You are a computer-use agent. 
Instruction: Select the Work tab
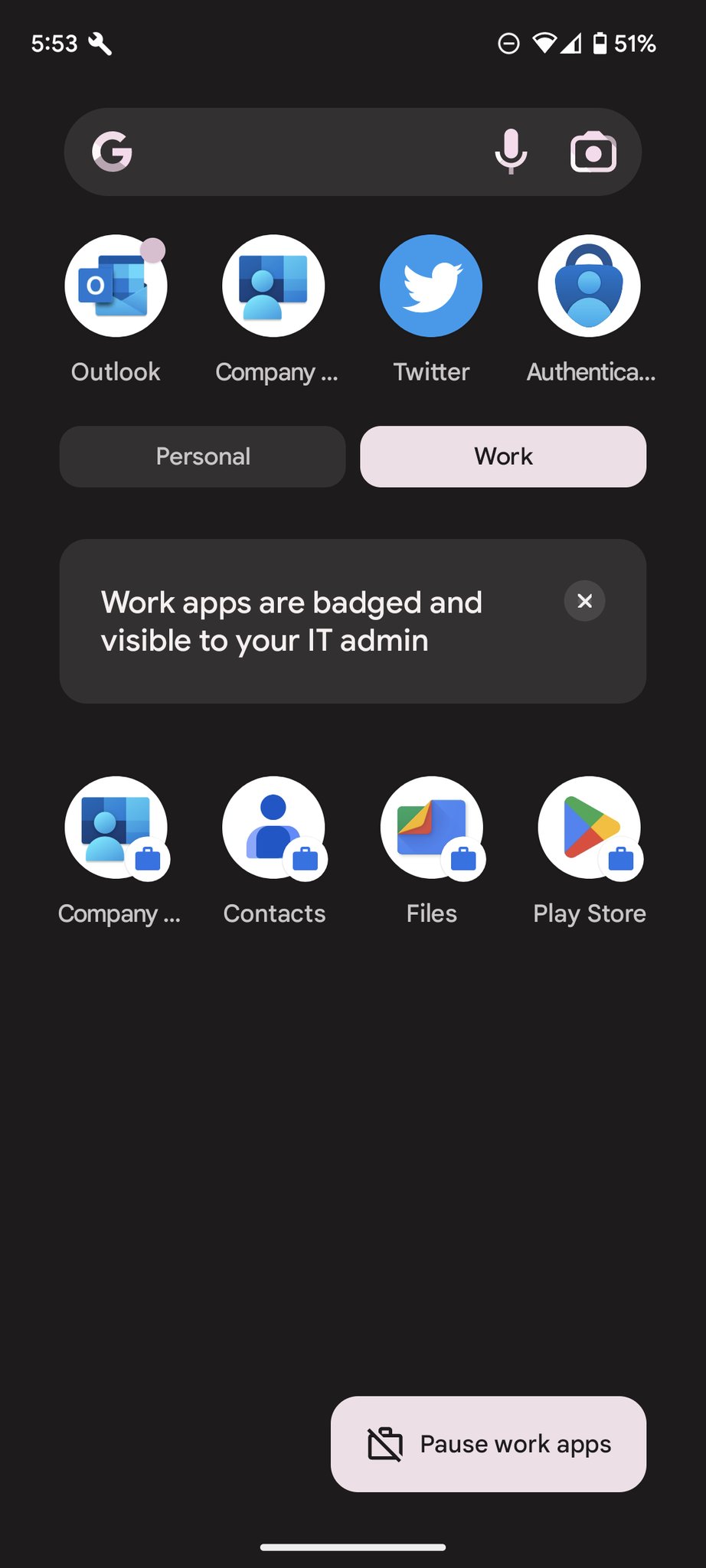(503, 456)
